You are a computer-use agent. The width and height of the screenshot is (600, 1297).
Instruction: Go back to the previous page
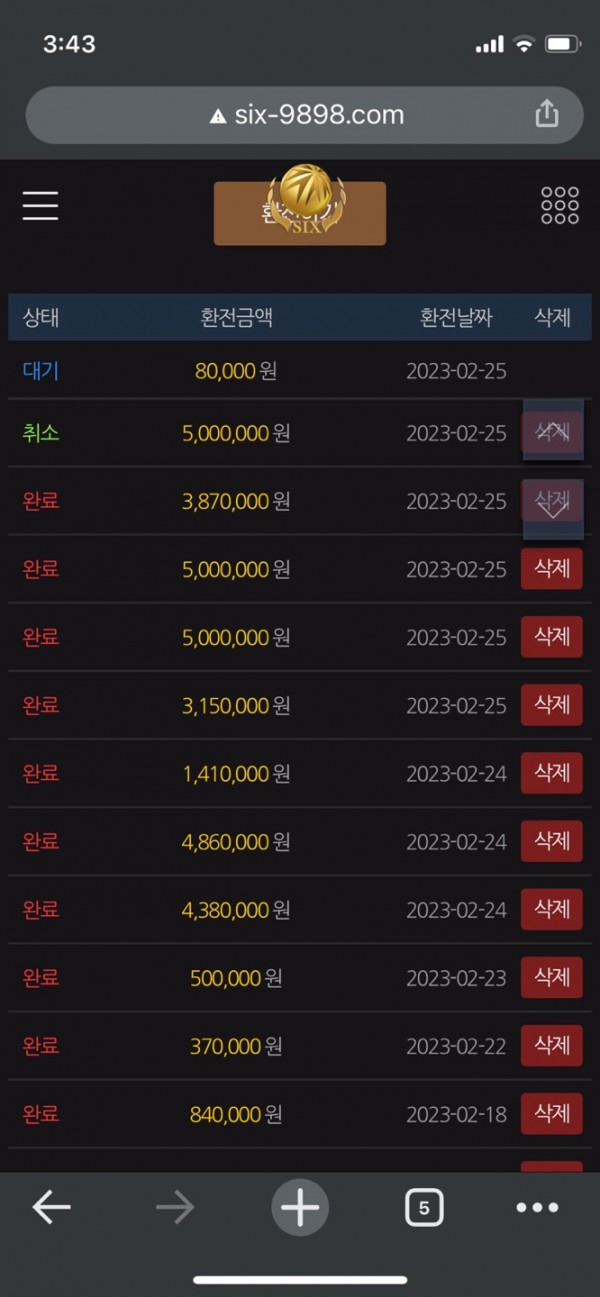(51, 1208)
